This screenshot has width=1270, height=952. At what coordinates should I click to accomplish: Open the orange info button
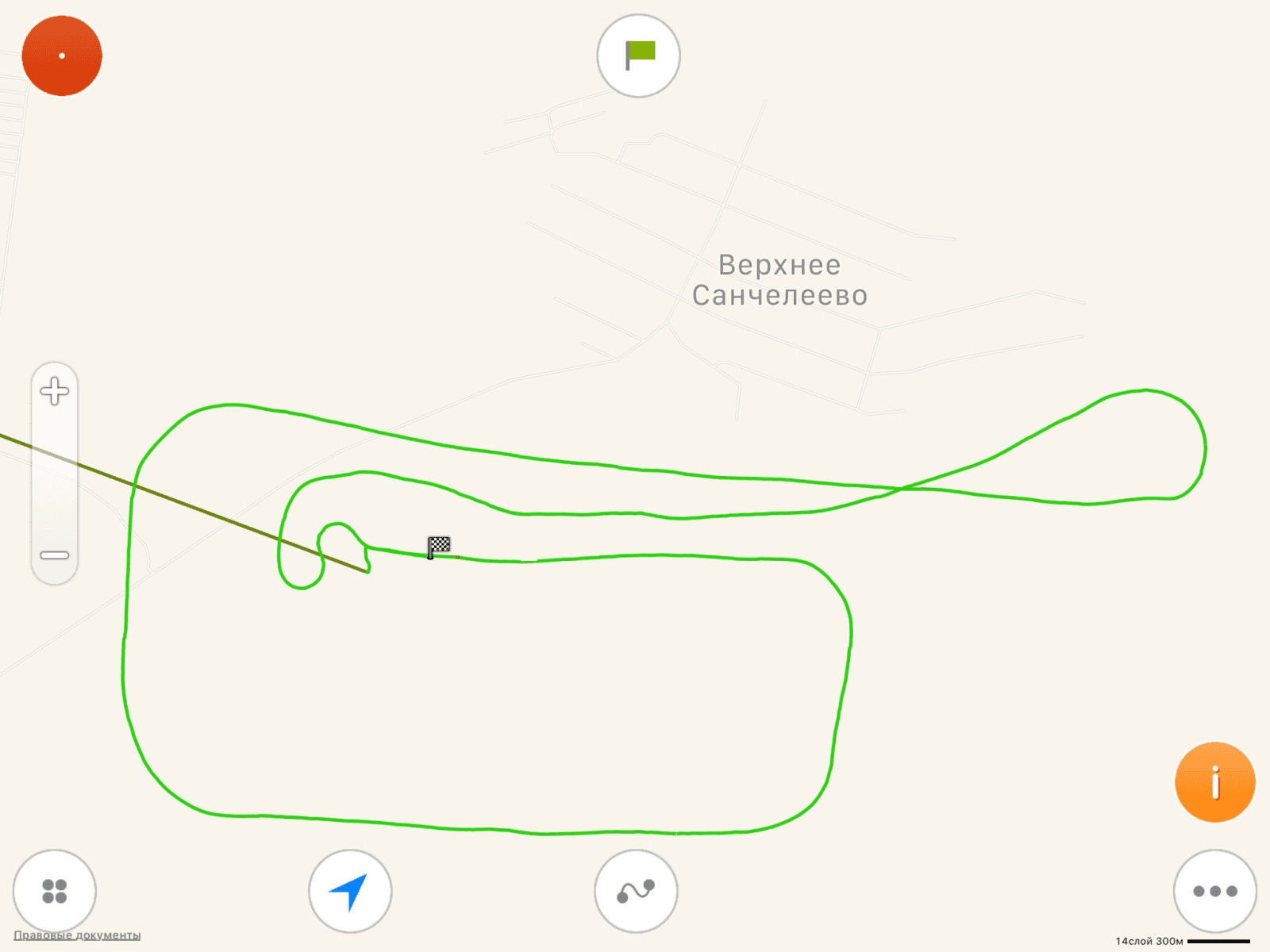[1214, 782]
